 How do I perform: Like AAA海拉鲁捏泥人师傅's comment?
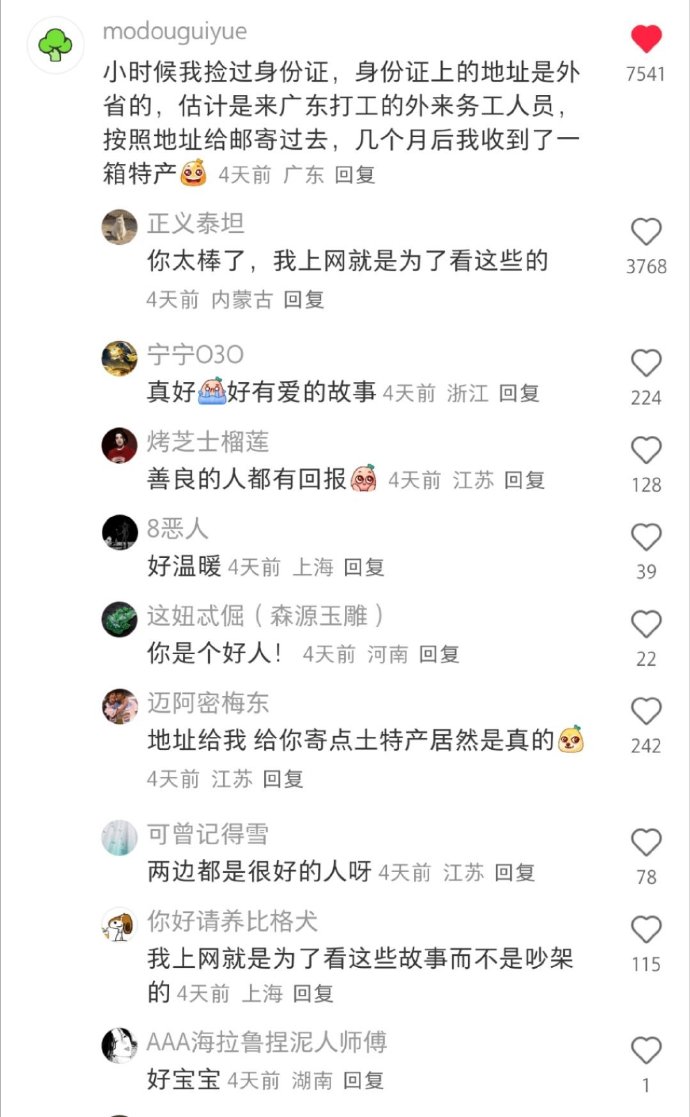[x=647, y=1051]
